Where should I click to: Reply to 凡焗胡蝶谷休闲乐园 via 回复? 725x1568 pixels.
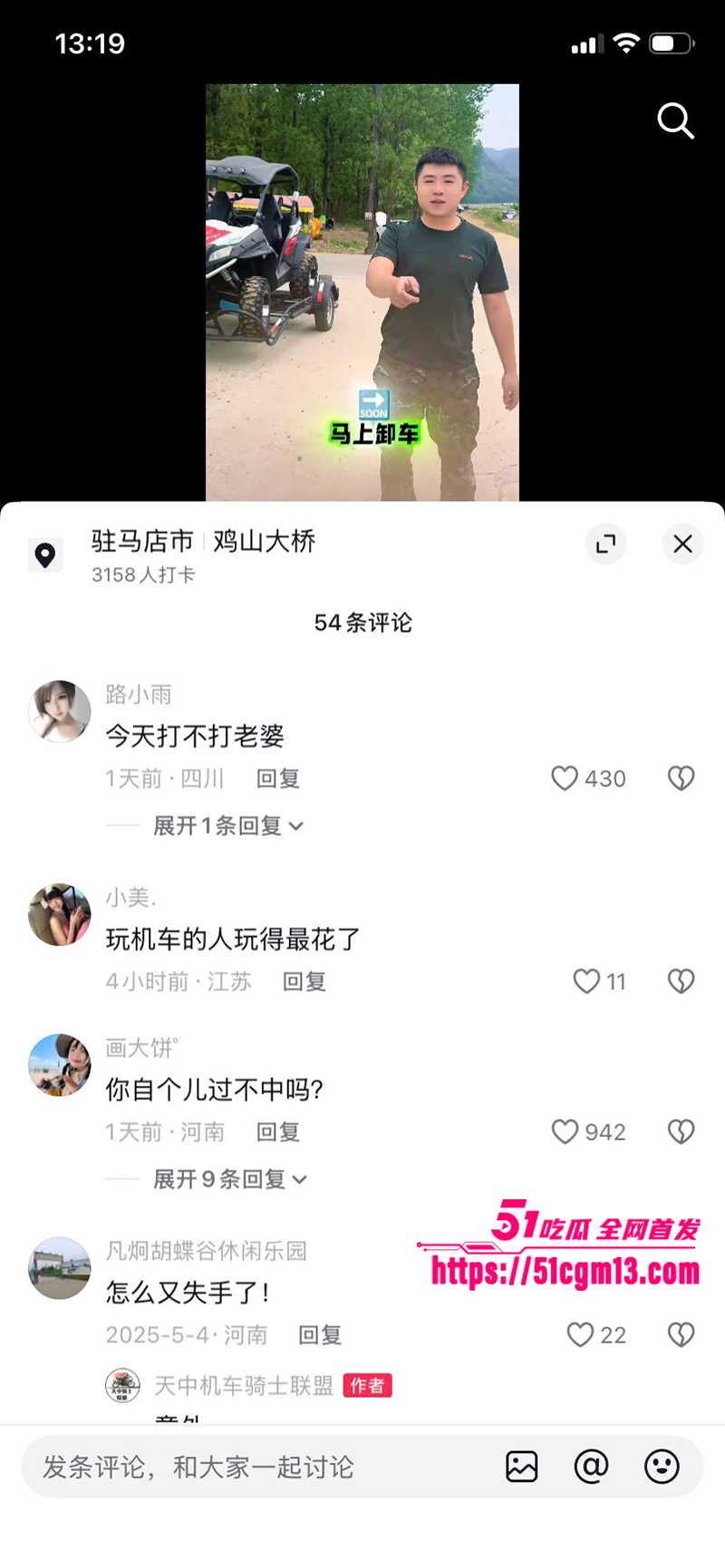coord(321,1333)
